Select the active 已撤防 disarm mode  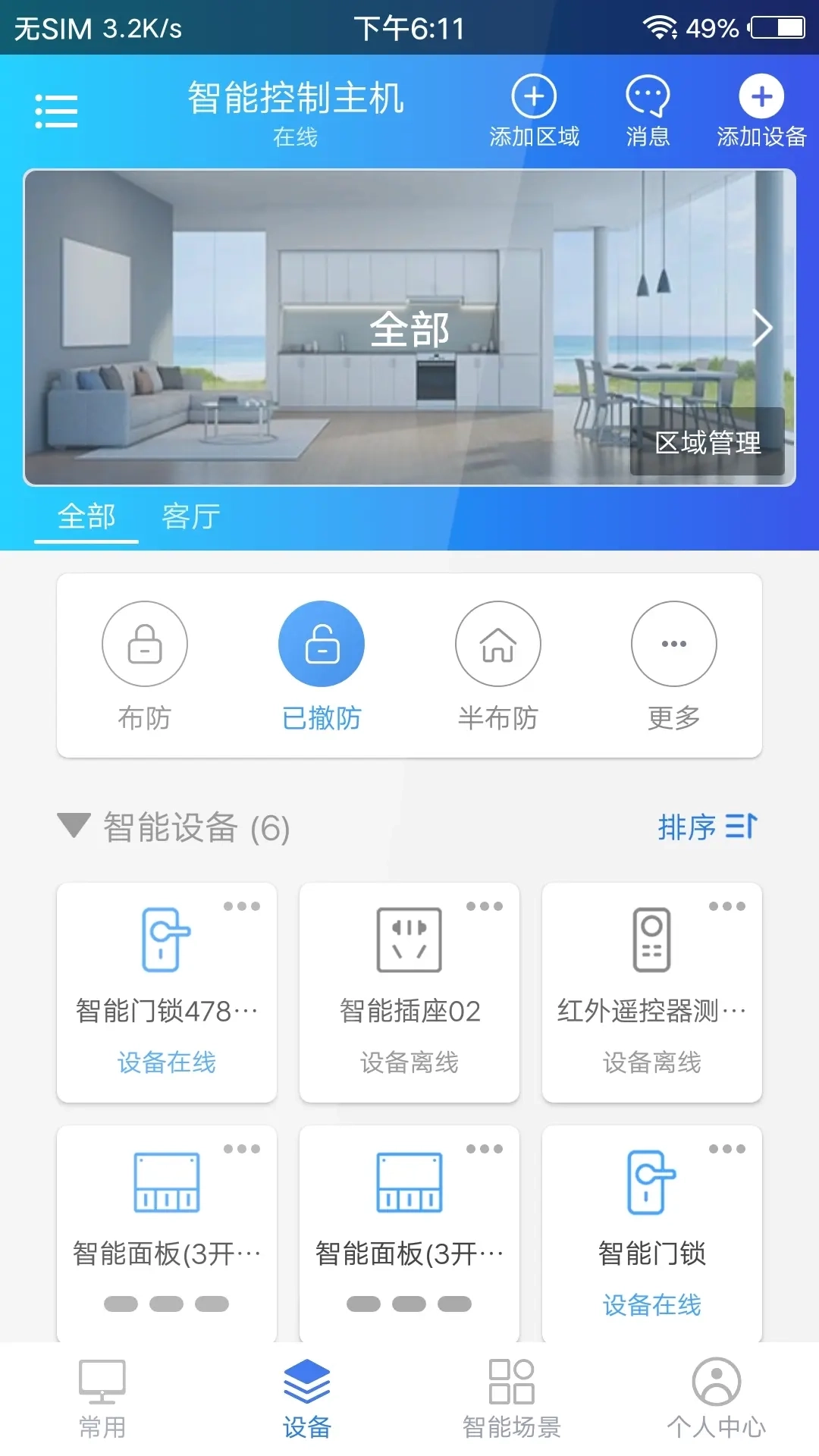[x=322, y=644]
